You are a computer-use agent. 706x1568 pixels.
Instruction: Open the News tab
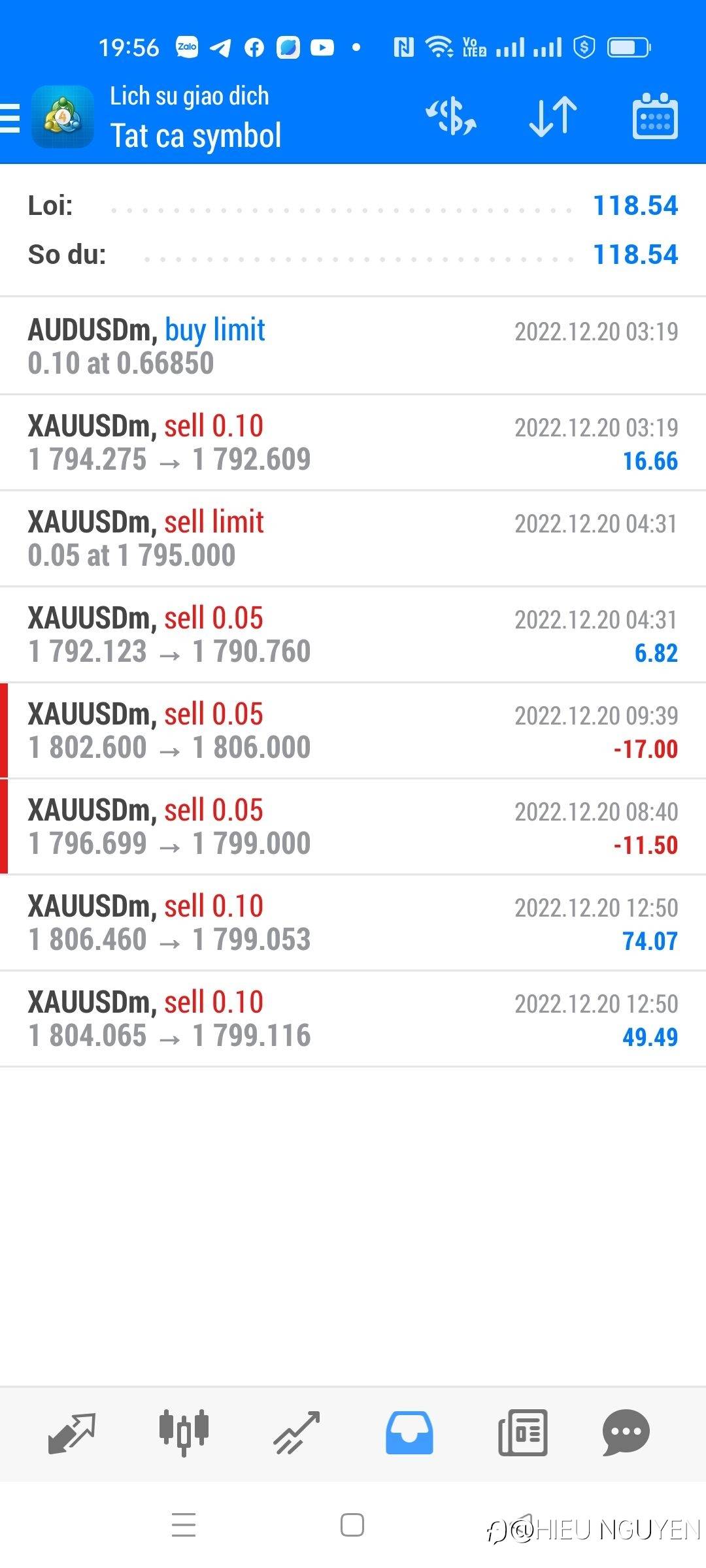(x=522, y=1432)
